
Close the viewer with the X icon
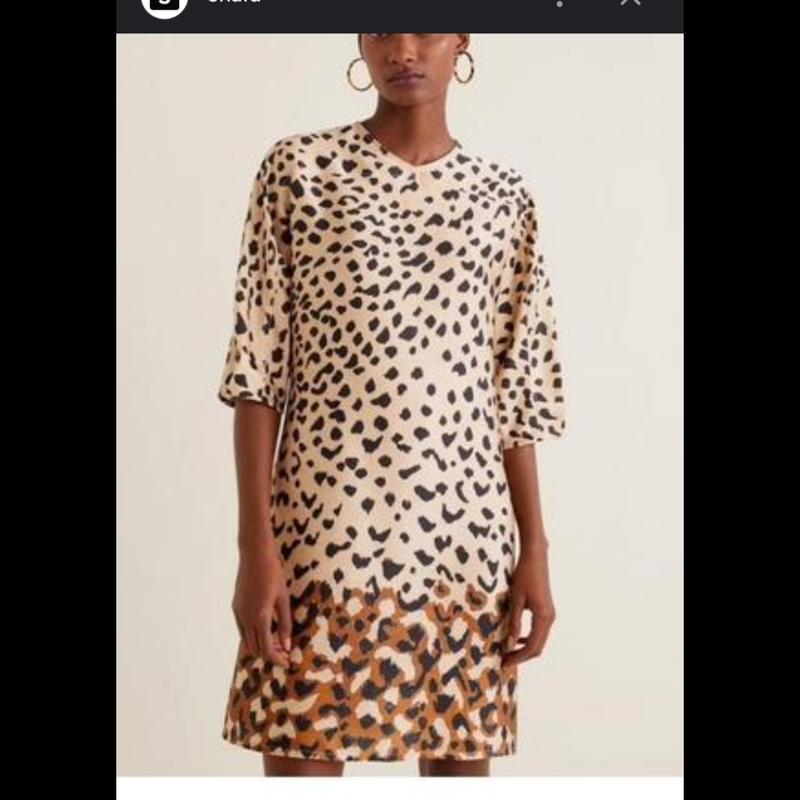click(630, 3)
